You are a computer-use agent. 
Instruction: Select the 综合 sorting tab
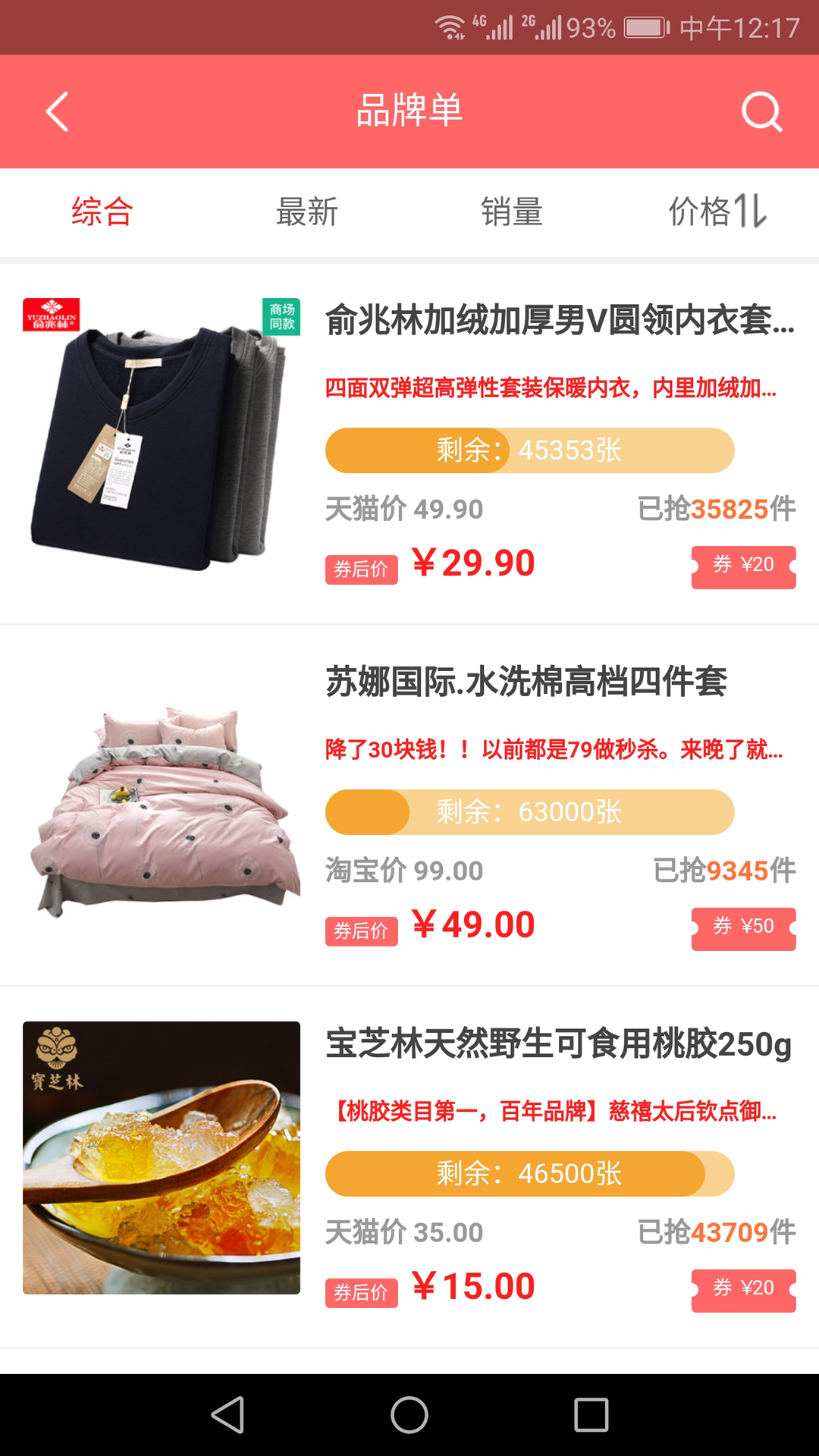click(102, 212)
